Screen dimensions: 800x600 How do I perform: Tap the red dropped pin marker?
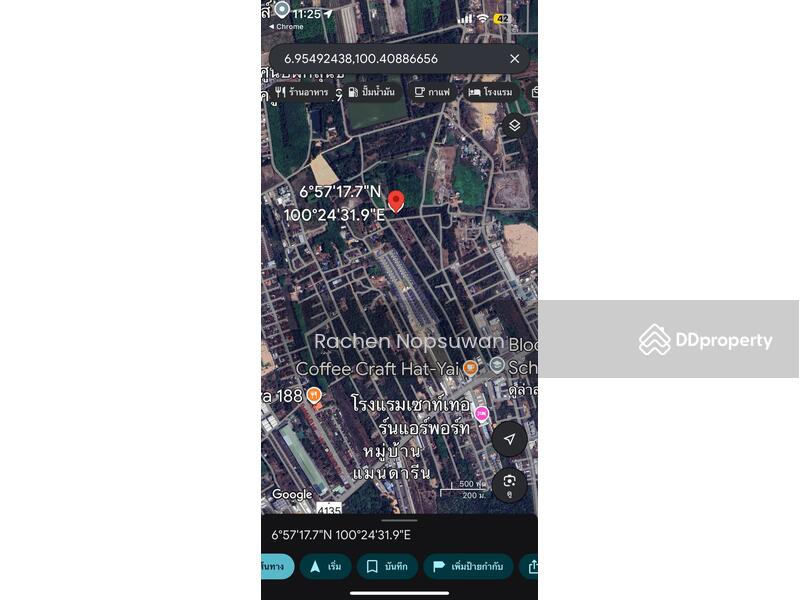[x=396, y=202]
